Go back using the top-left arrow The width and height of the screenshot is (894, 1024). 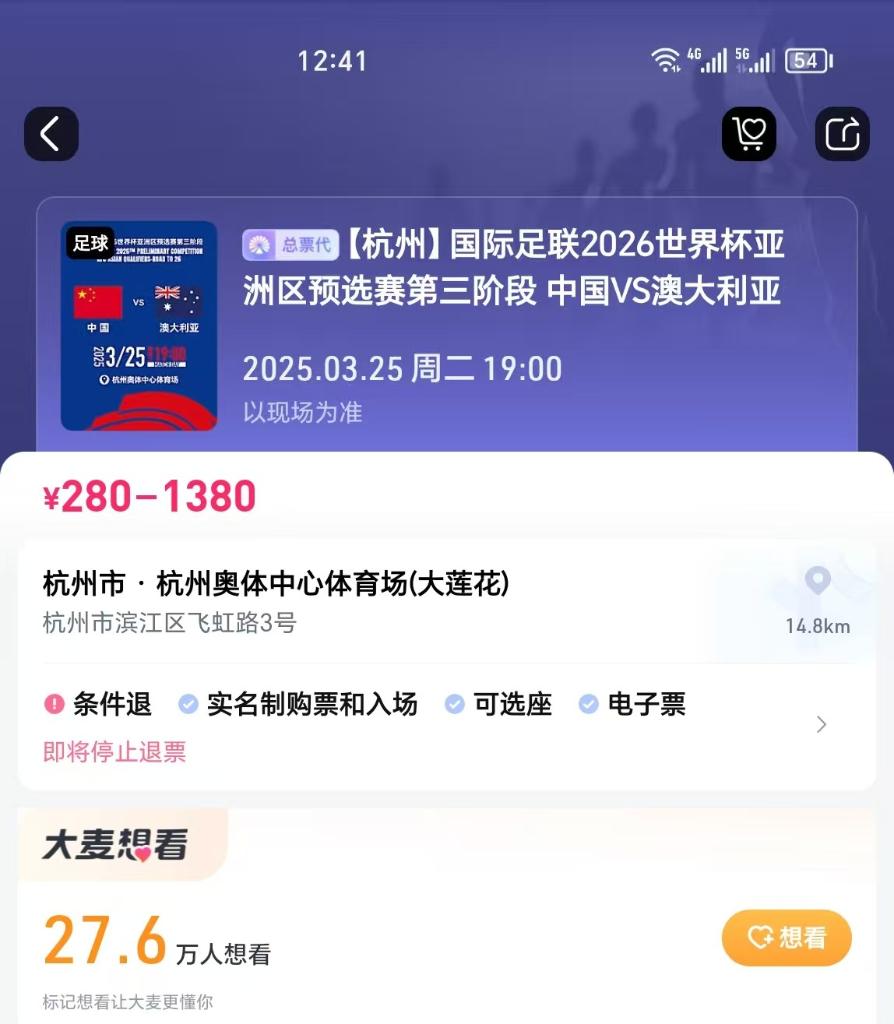pyautogui.click(x=51, y=134)
